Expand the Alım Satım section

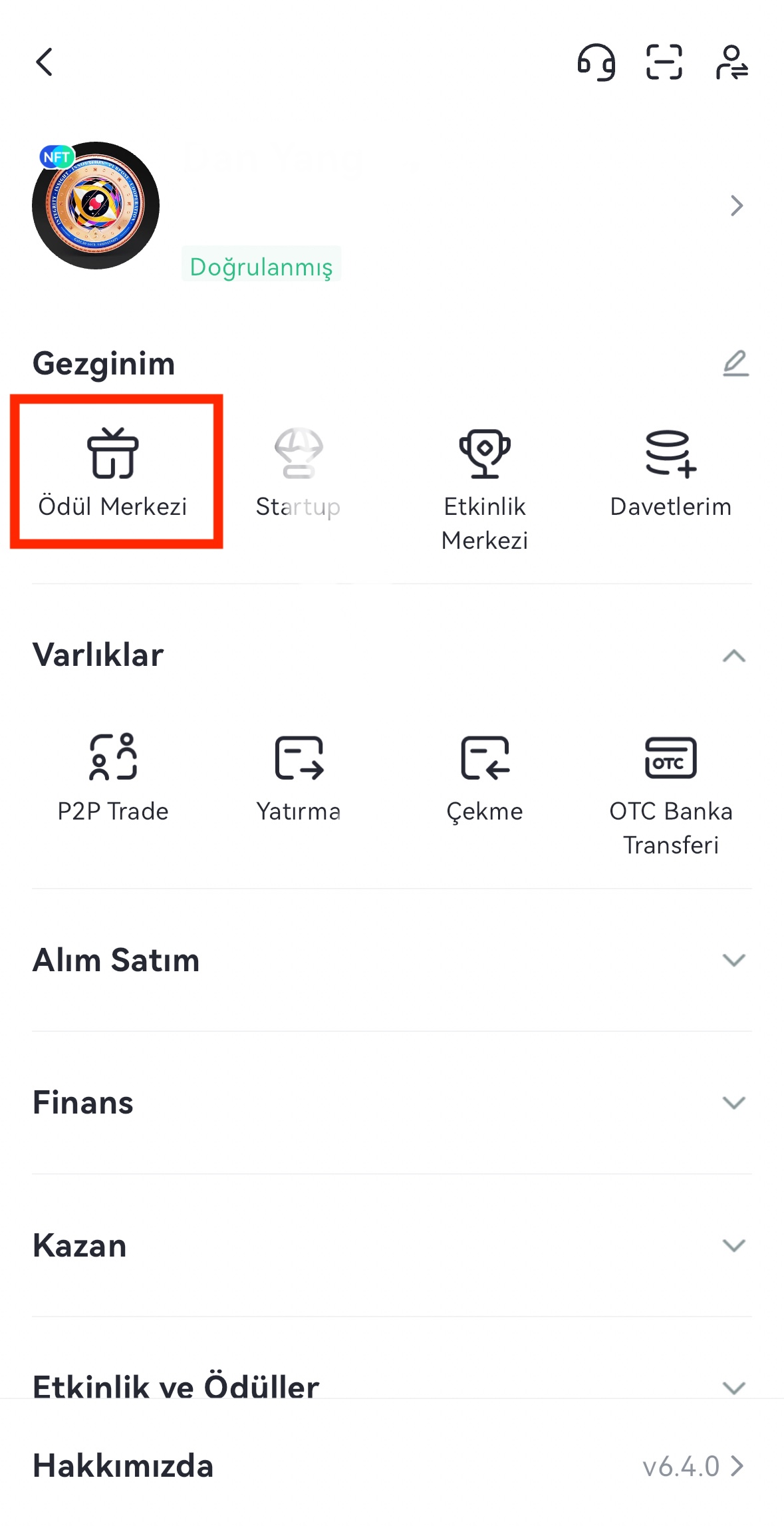tap(733, 960)
